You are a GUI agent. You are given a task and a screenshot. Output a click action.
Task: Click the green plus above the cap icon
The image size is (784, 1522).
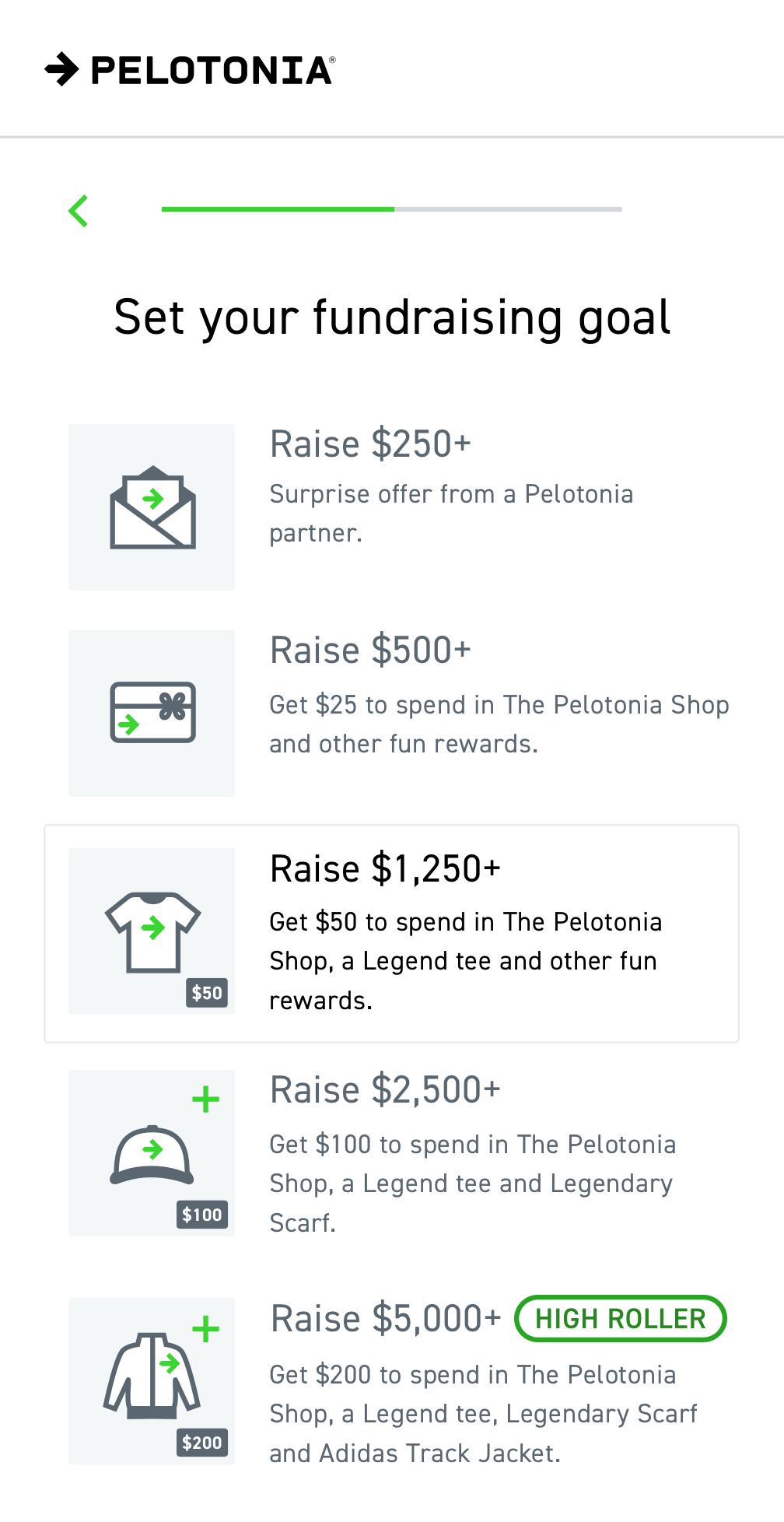click(x=205, y=1098)
